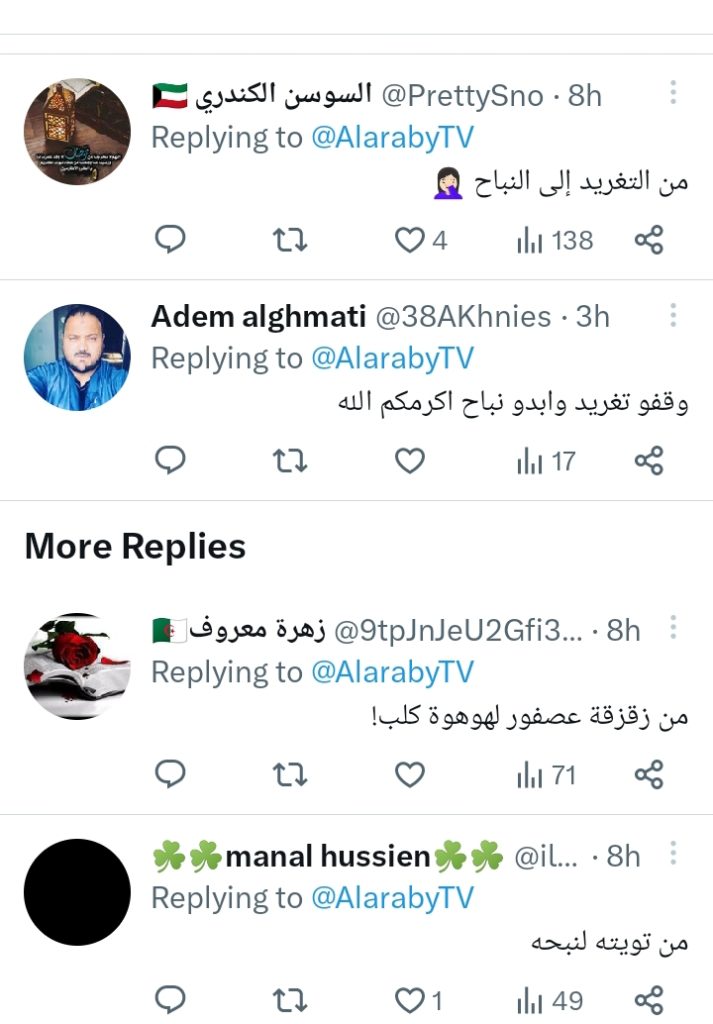The width and height of the screenshot is (713, 1024).
Task: Retweet Adem alghmati's reply
Action: 290,461
